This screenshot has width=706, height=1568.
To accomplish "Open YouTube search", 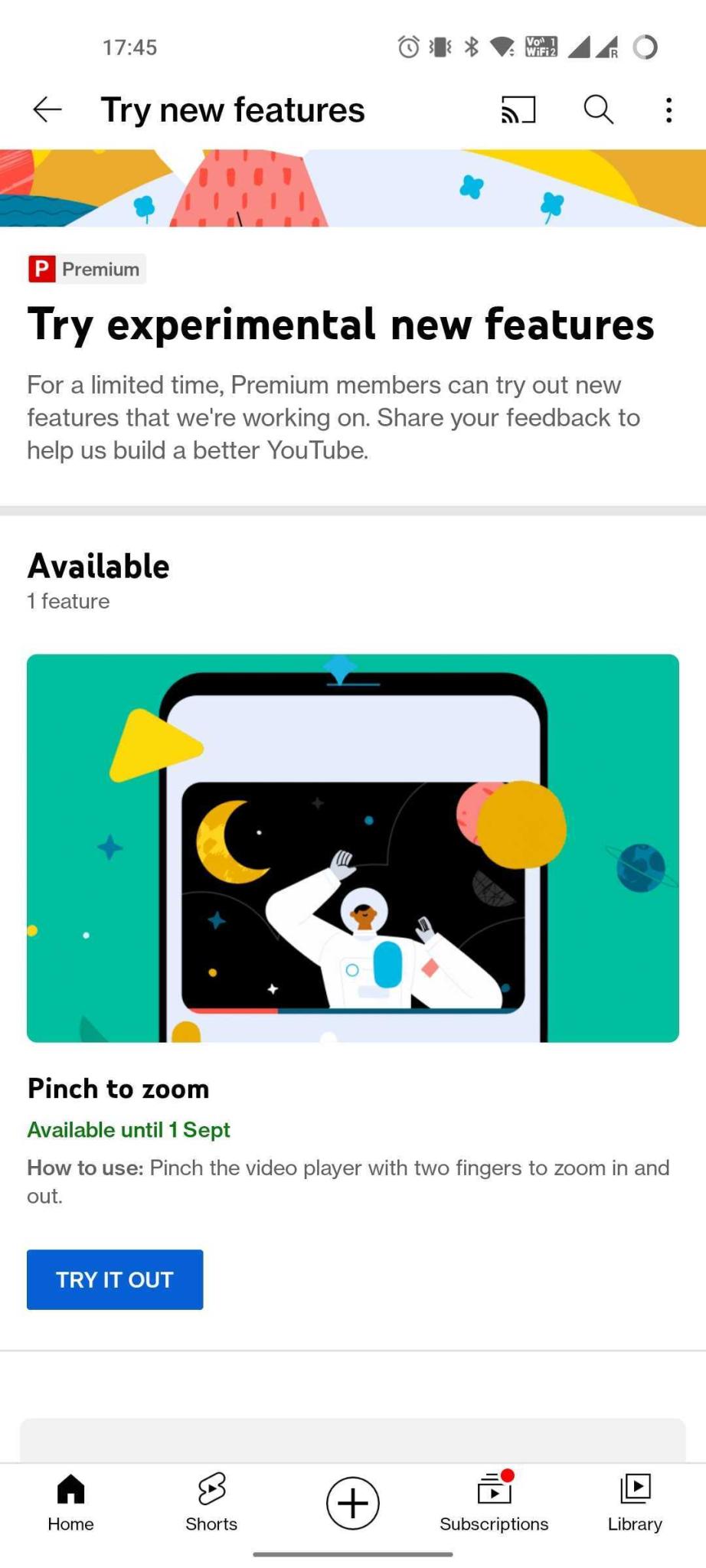I will click(598, 109).
